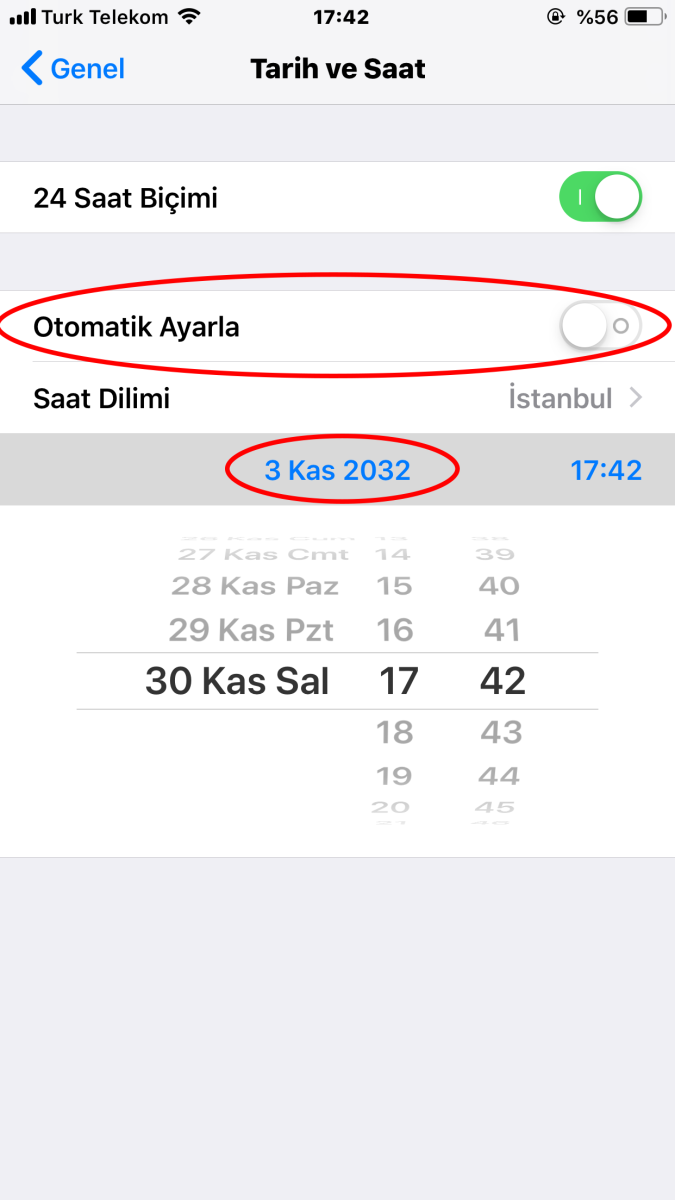Choose hour 16 in the picker

(x=395, y=630)
